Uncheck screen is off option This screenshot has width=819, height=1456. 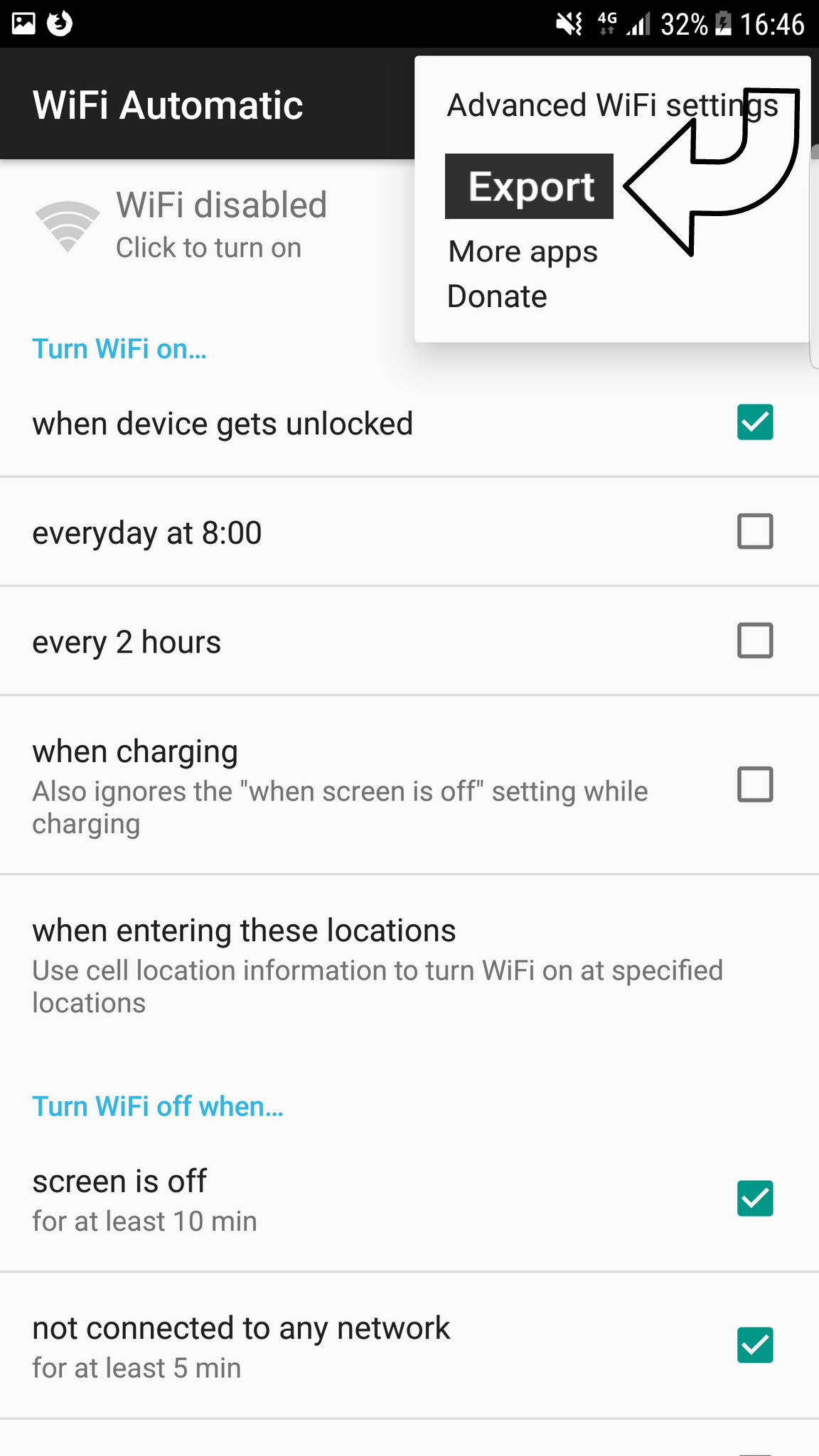pos(755,1199)
